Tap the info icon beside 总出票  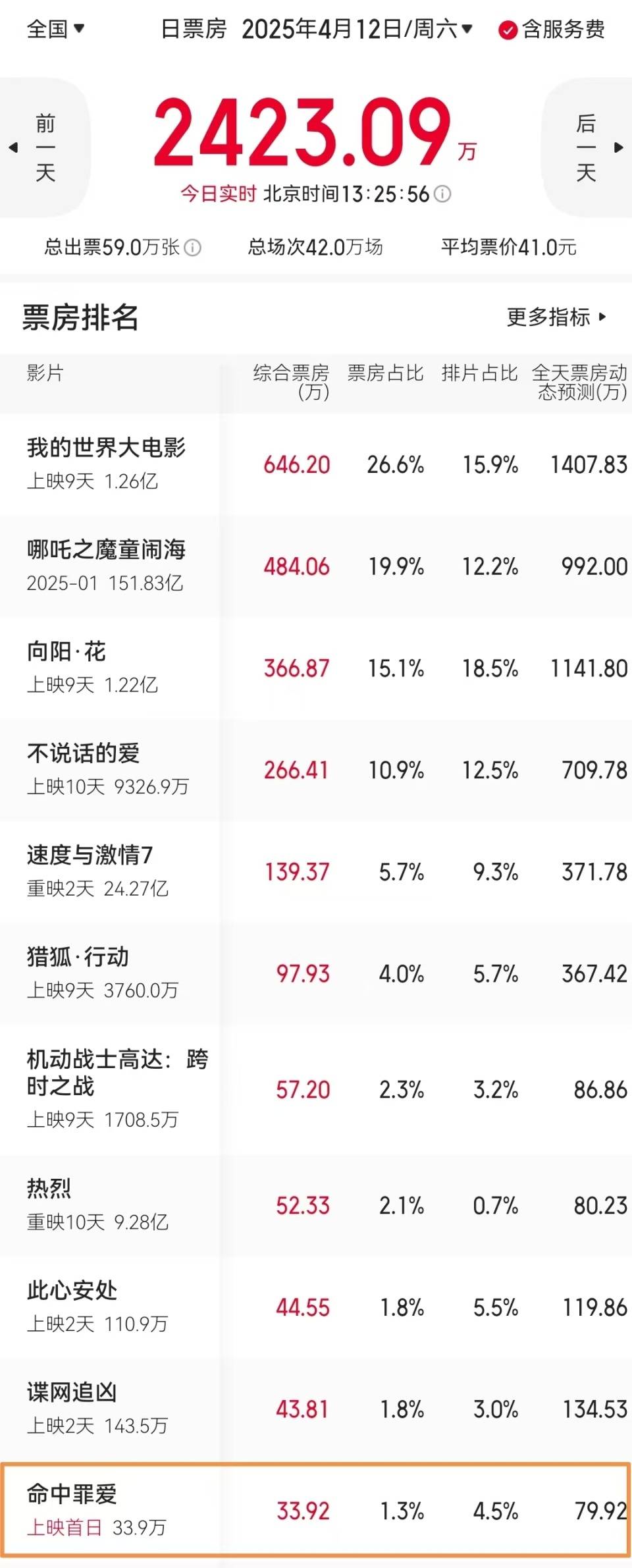[x=192, y=248]
